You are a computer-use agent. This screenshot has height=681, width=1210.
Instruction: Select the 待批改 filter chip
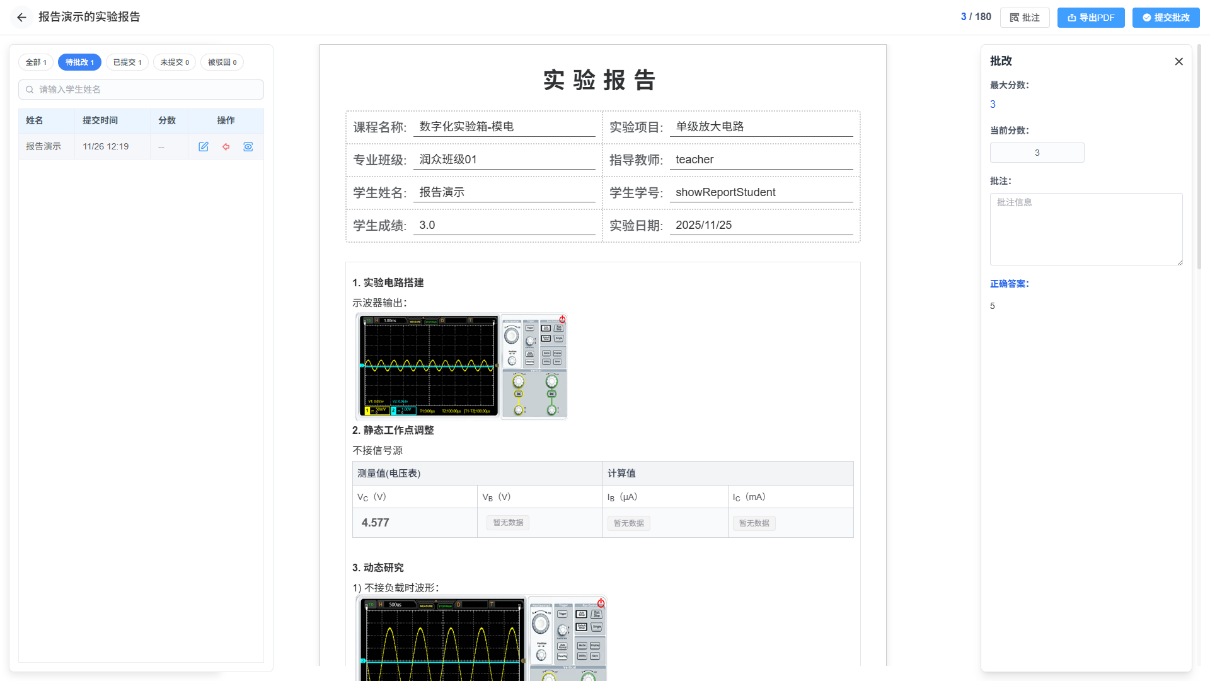coord(80,62)
